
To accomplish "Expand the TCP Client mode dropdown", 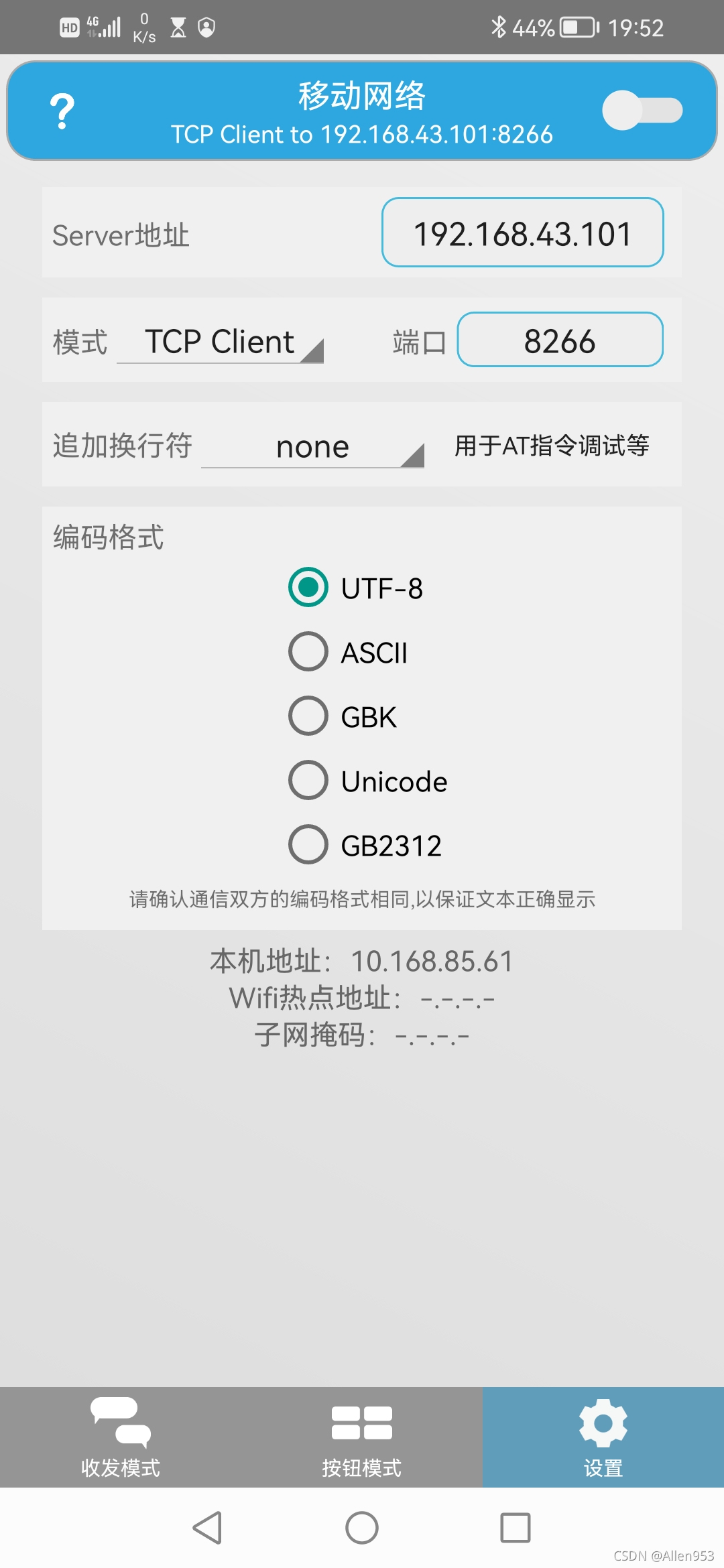I will (x=221, y=342).
